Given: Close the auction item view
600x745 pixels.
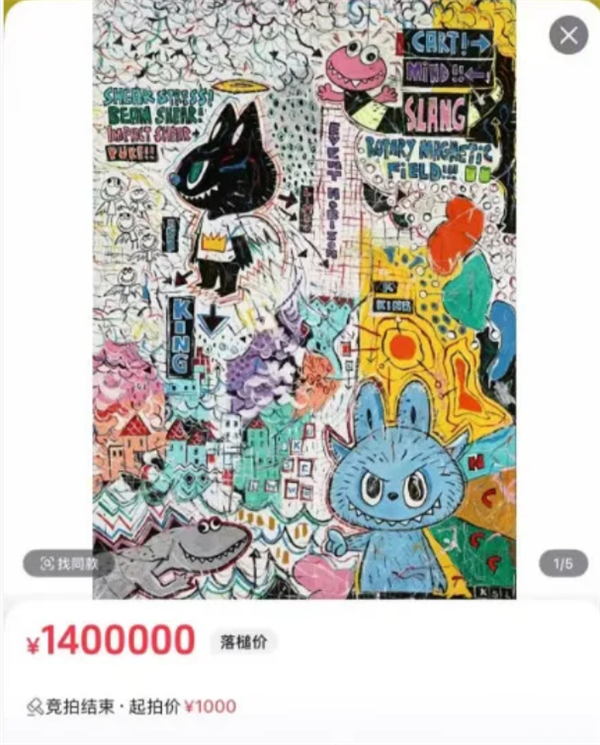Looking at the screenshot, I should tap(568, 37).
